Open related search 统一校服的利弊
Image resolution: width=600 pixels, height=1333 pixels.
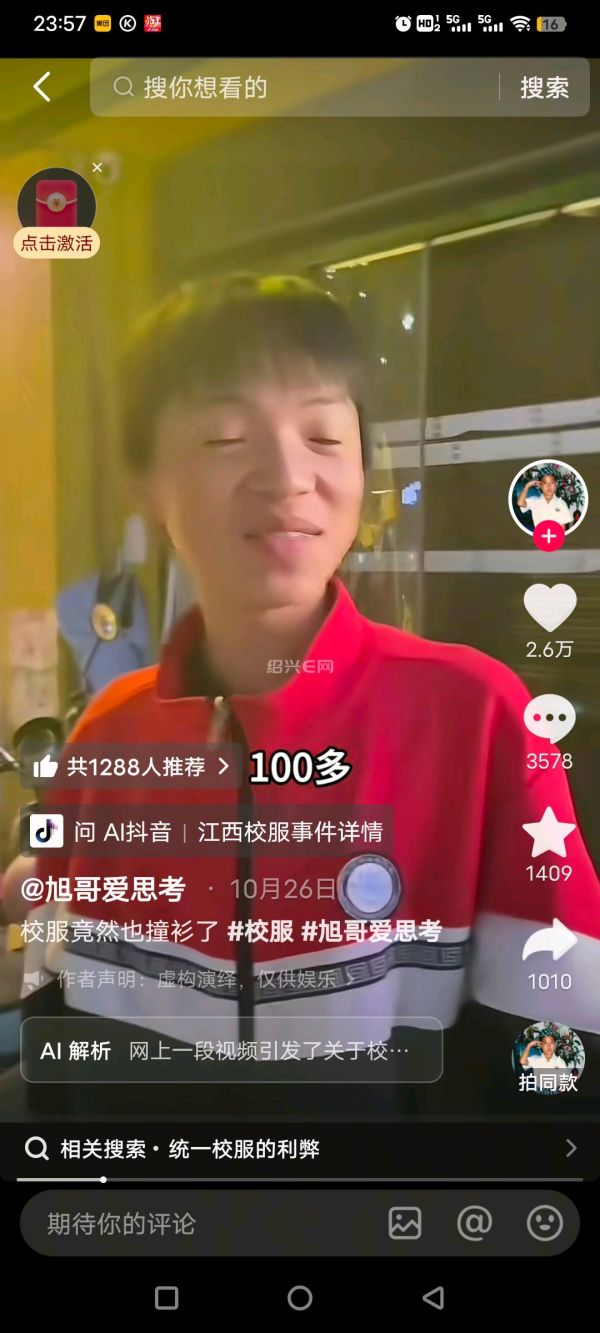pos(300,1149)
